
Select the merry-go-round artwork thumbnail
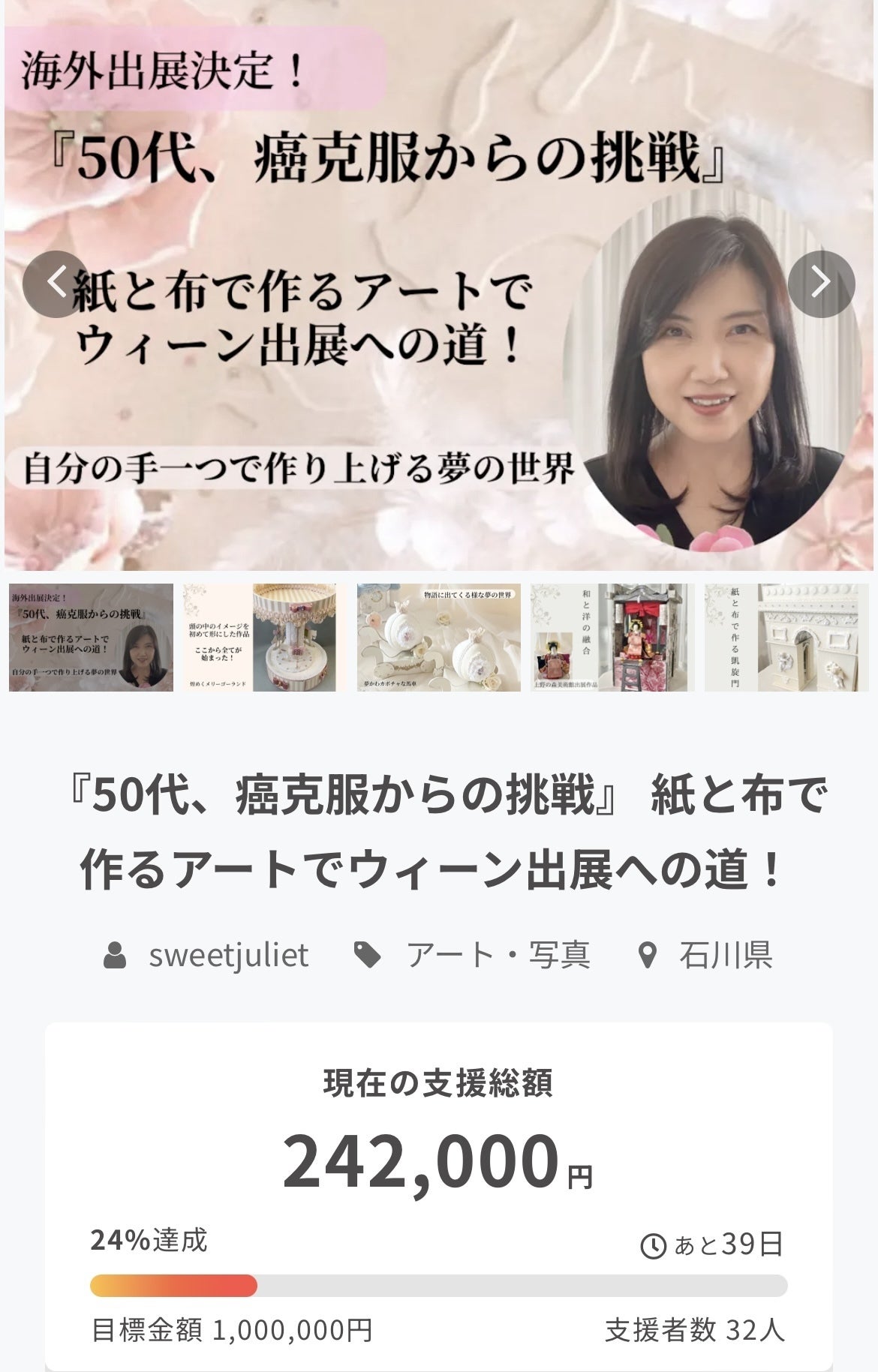pos(264,638)
